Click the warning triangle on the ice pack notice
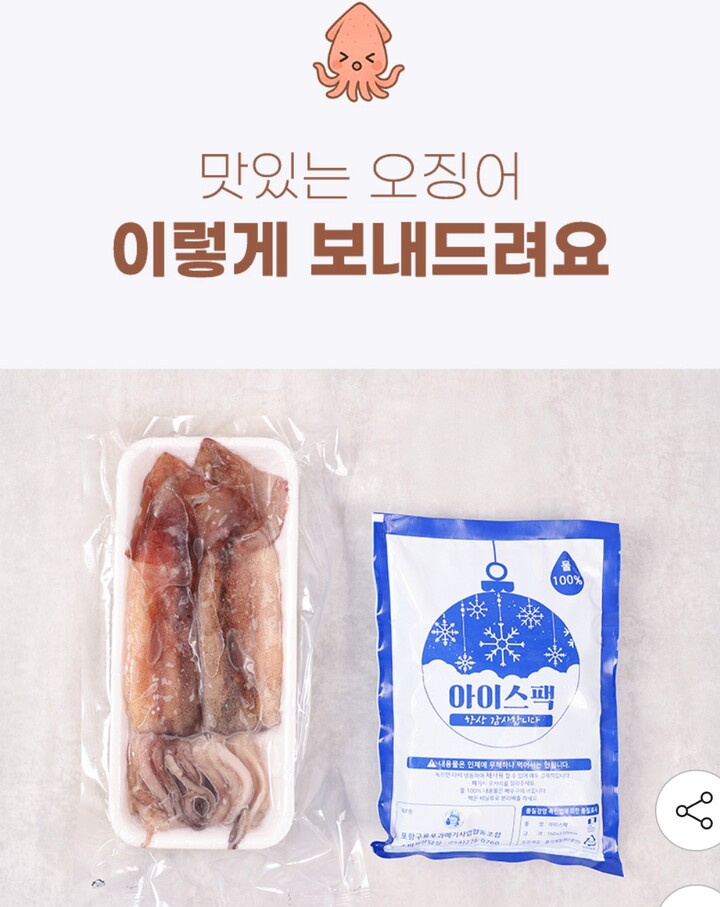720x907 pixels. tap(431, 761)
